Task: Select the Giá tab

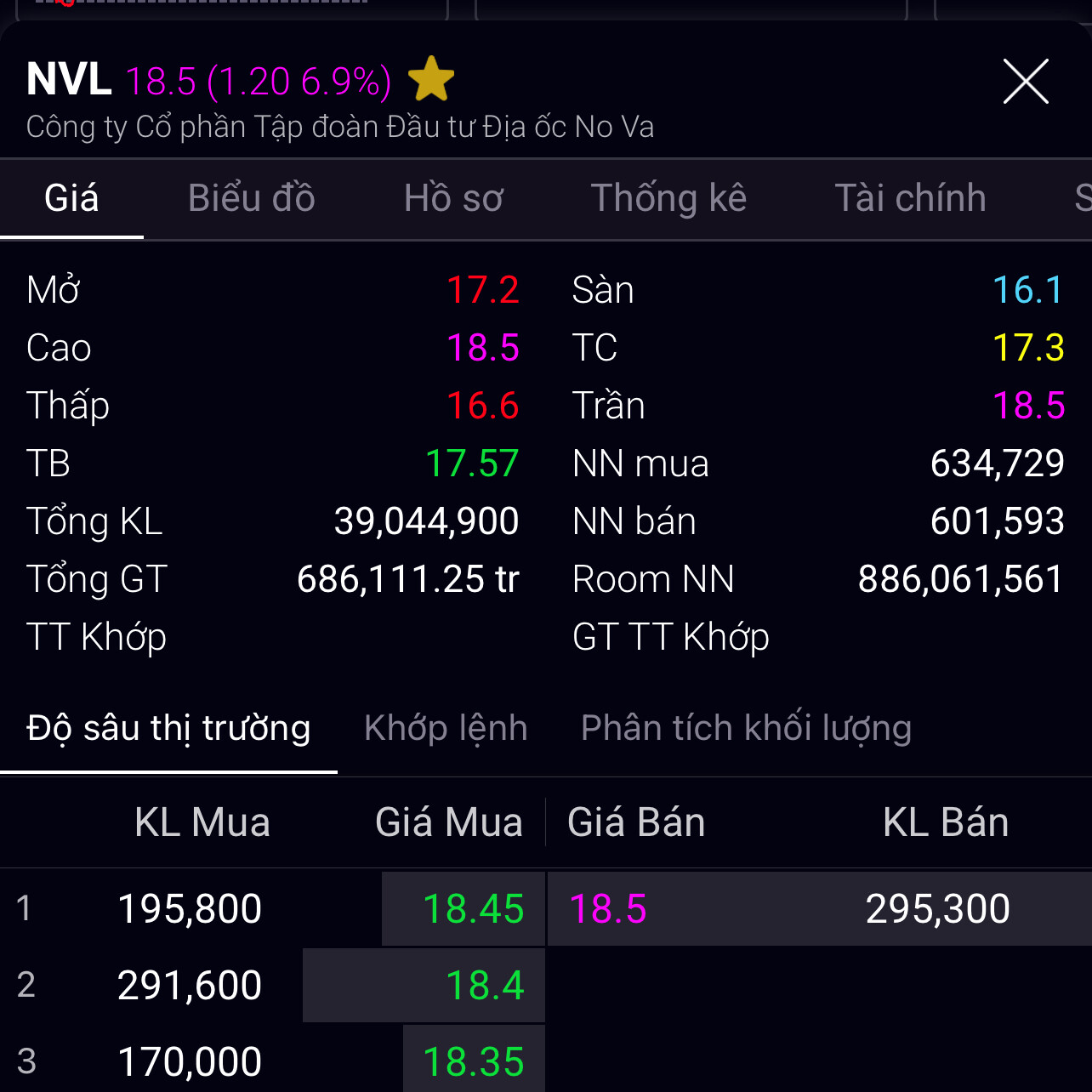Action: 71,198
